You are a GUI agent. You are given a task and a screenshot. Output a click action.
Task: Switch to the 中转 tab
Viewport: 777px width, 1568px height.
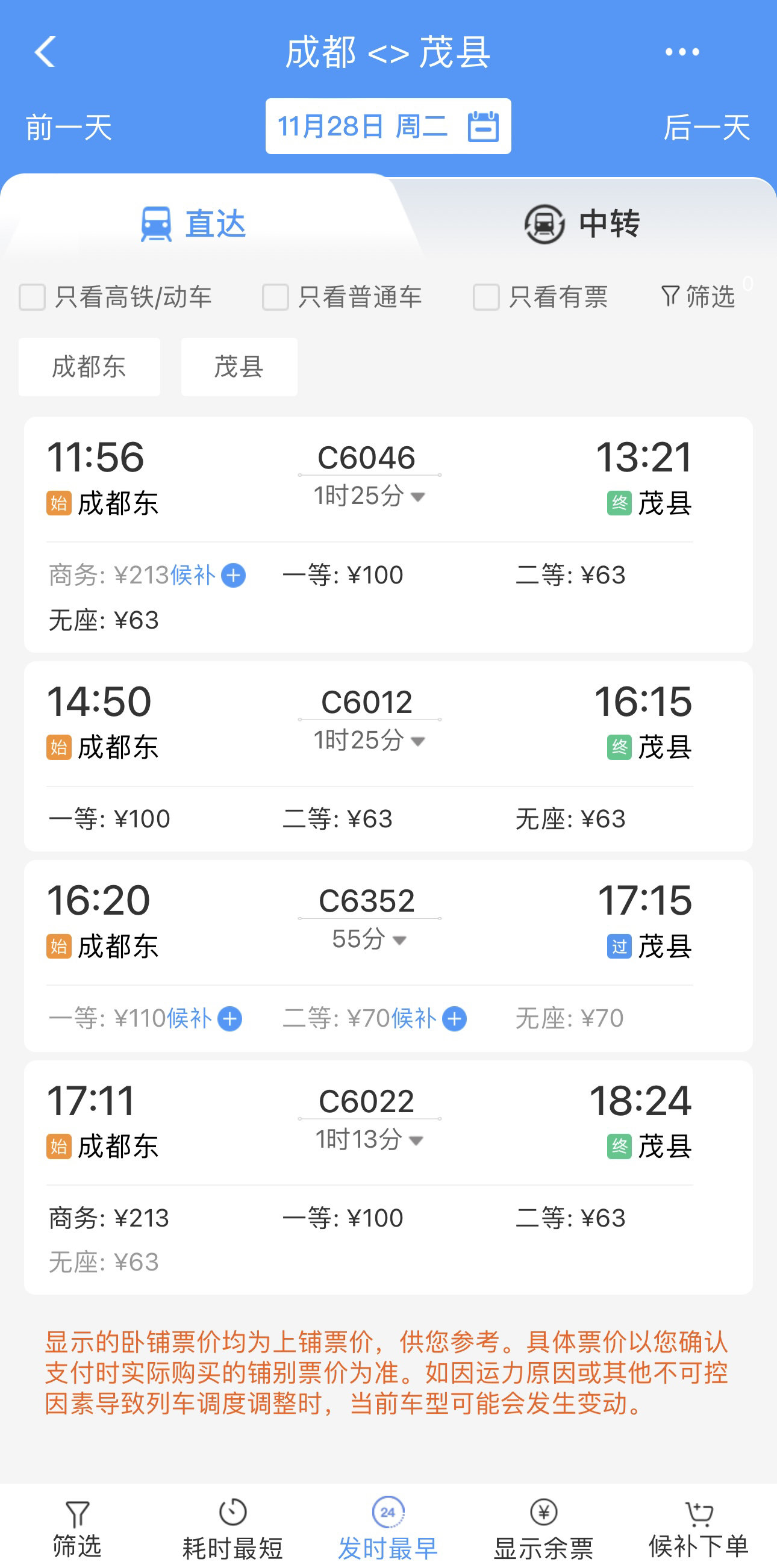(582, 223)
